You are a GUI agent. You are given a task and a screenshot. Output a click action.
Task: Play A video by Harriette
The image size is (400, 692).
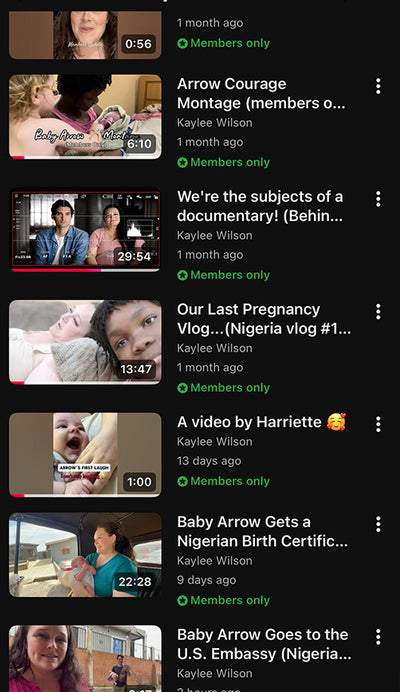click(85, 455)
